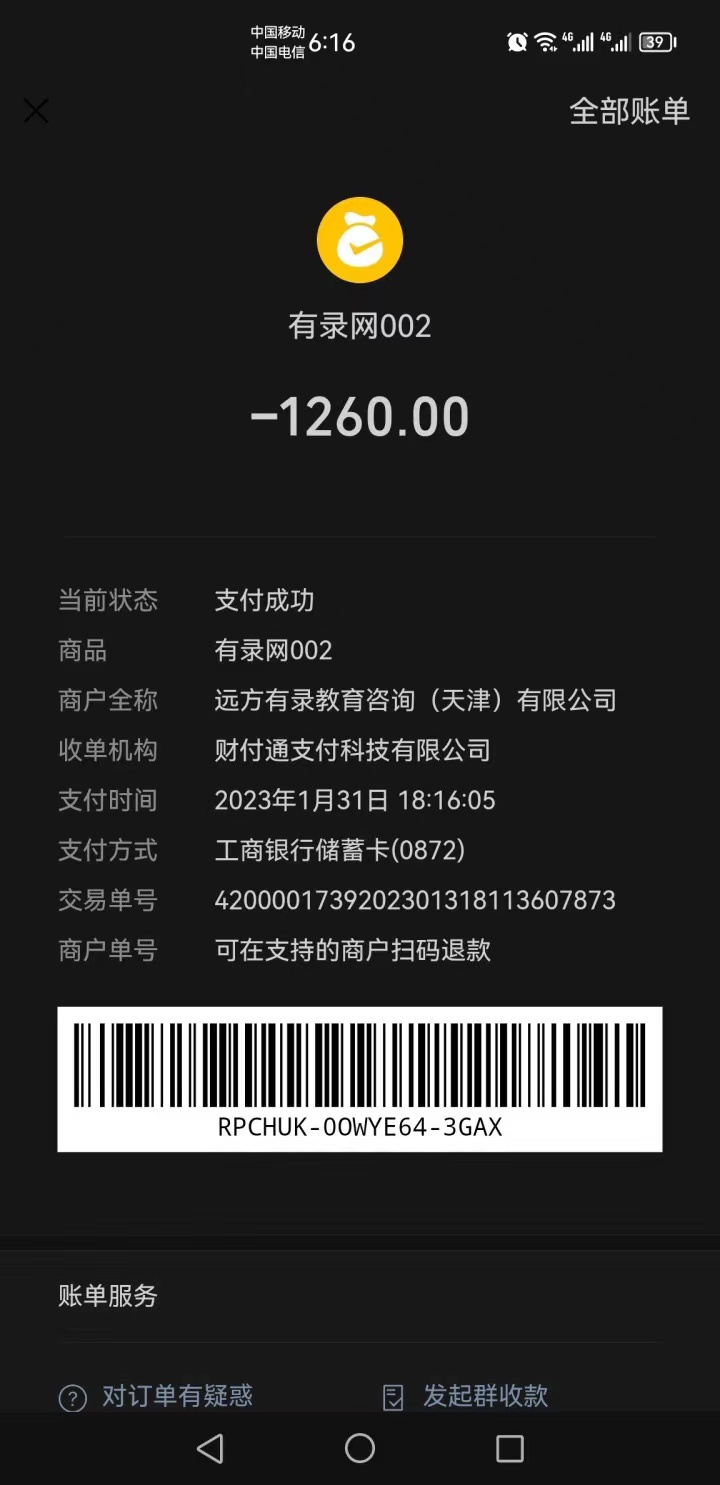Open 对订单有疑惑 help link
The width and height of the screenshot is (720, 1485).
click(157, 1396)
